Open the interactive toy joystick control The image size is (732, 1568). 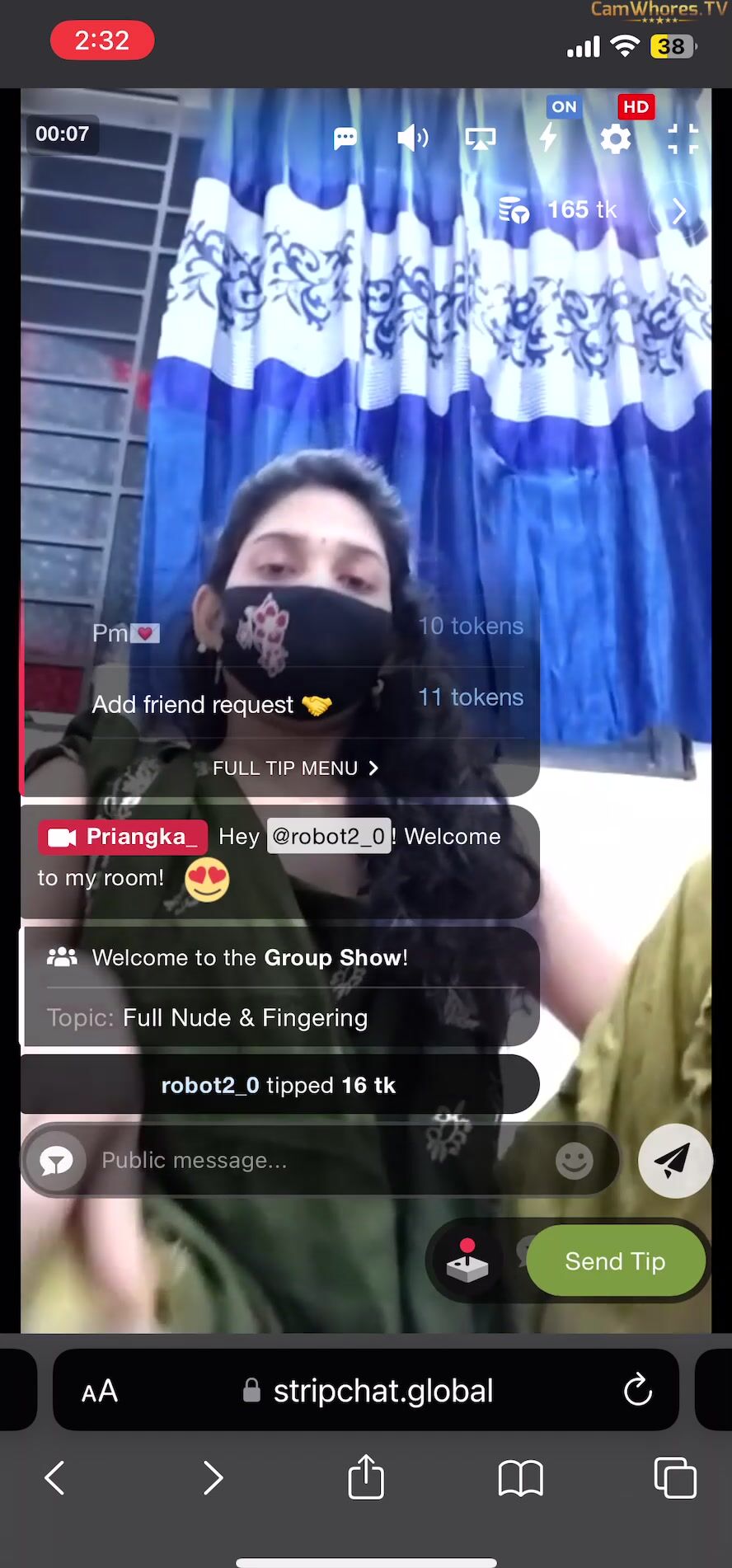[x=467, y=1261]
